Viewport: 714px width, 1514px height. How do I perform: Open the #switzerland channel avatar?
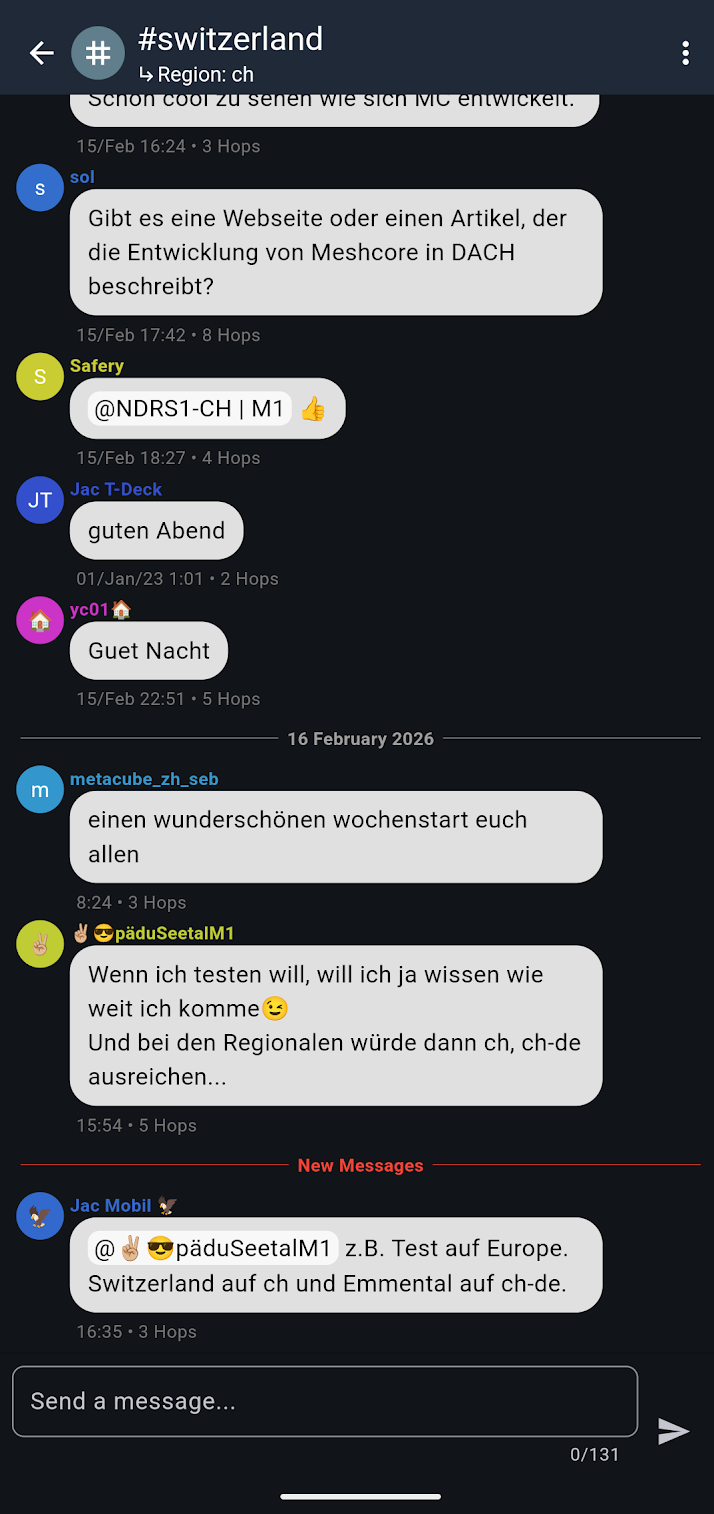[x=98, y=53]
